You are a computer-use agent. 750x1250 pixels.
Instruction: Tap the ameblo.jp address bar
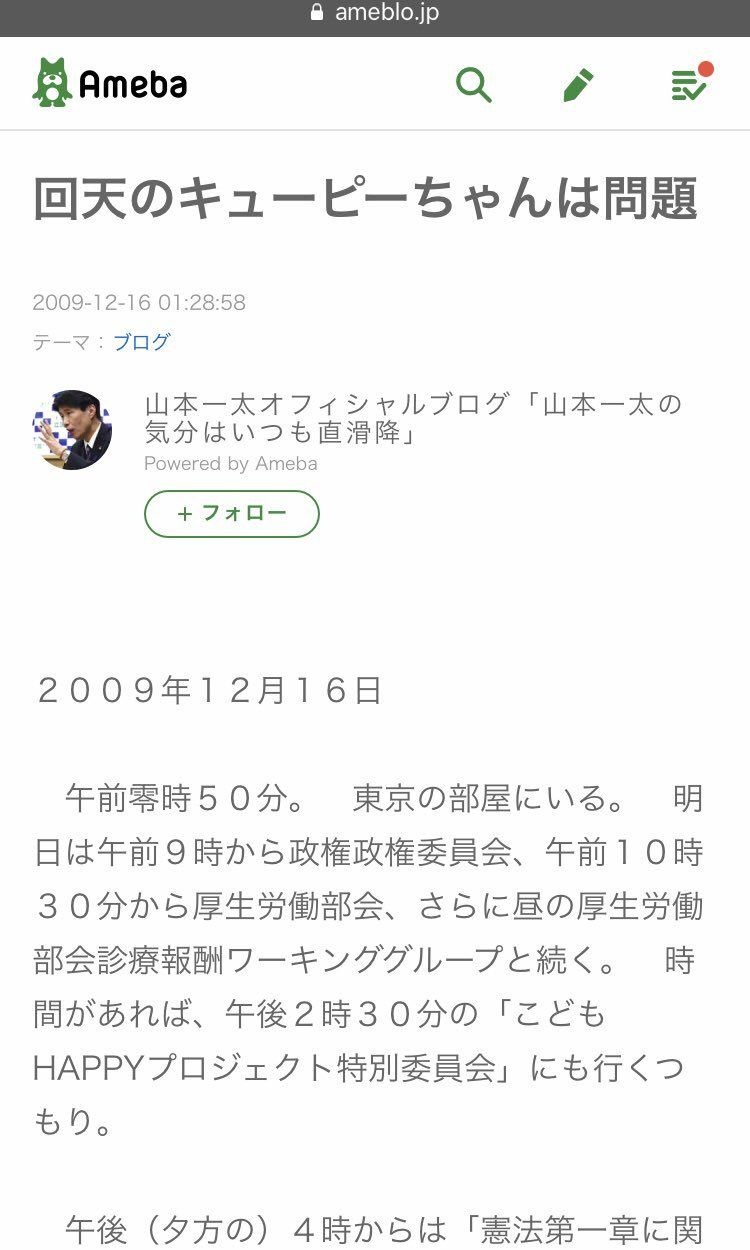point(375,14)
